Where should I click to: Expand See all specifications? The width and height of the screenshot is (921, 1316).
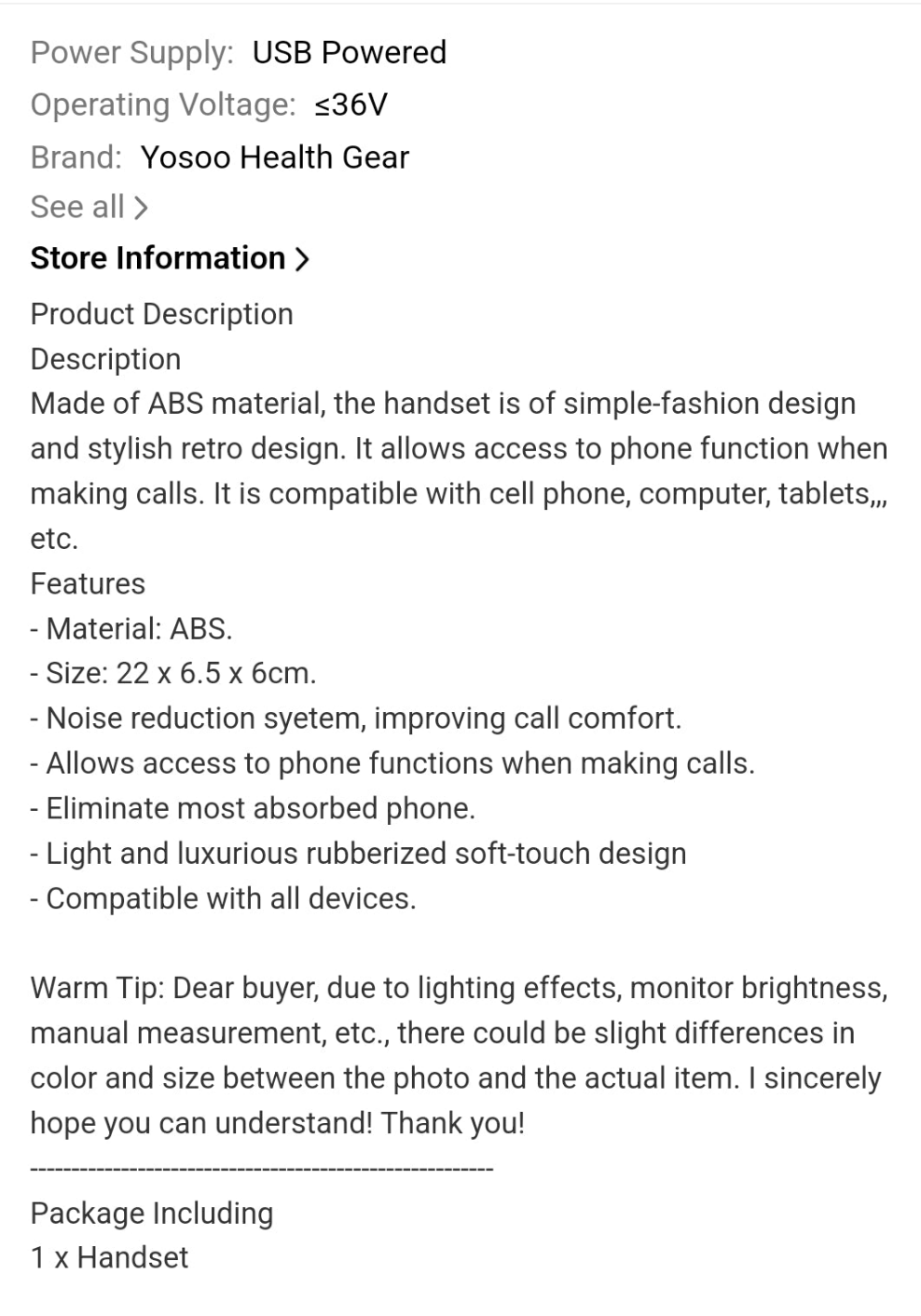click(89, 207)
